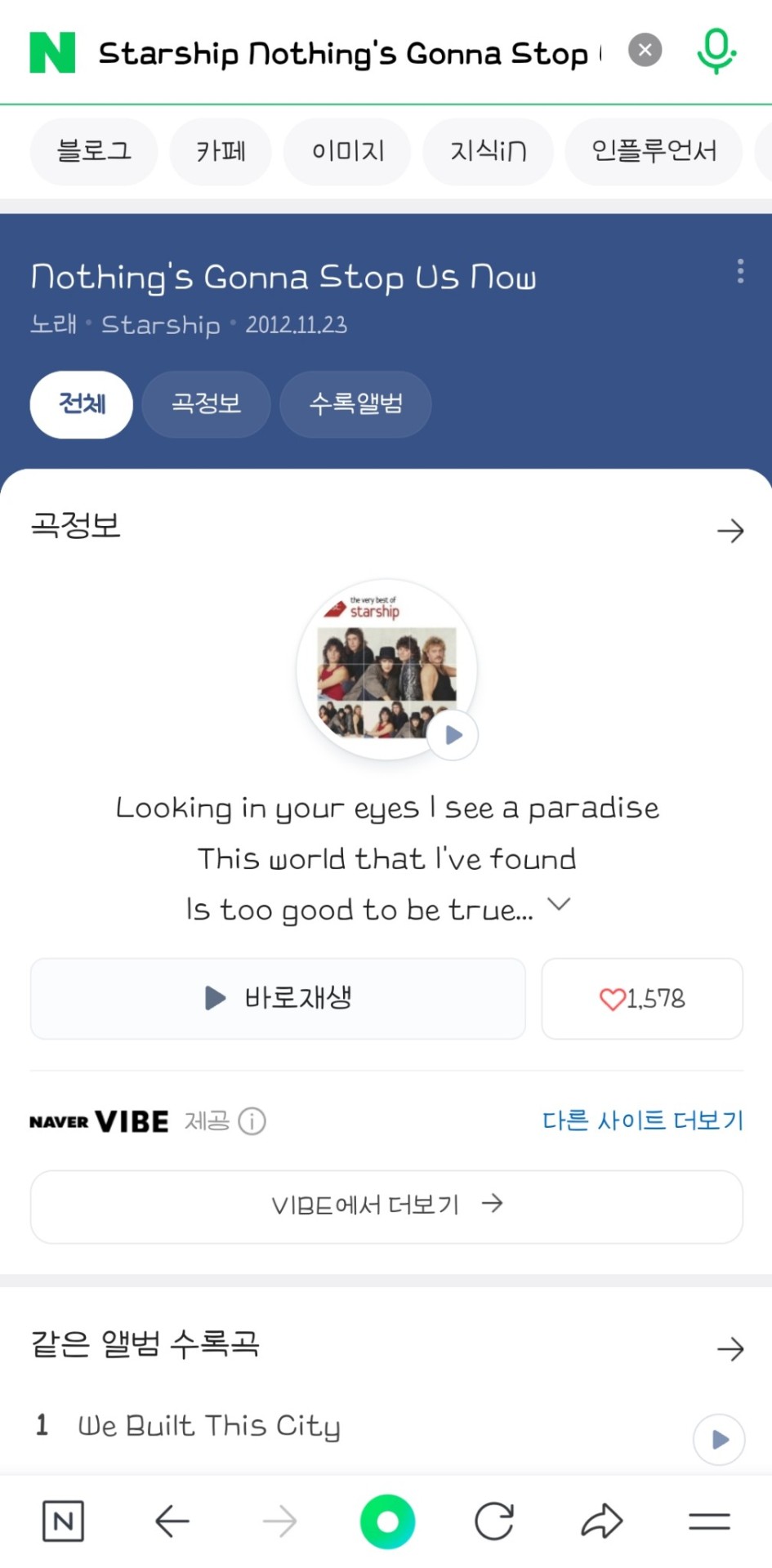Select the 수록앨범 chip
Viewport: 772px width, 1568px height.
tap(355, 404)
